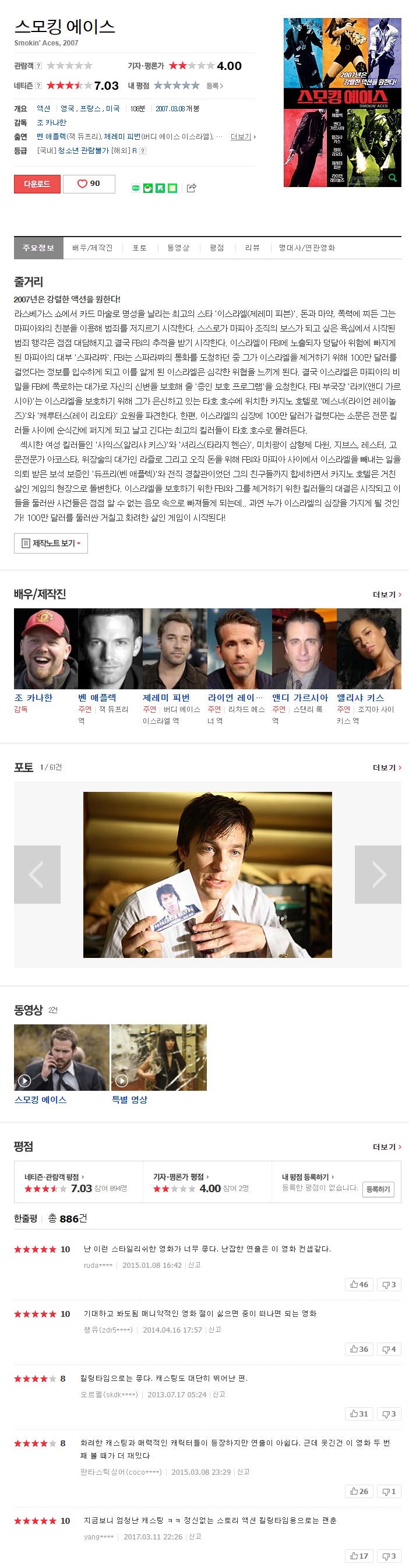Tap 등록하기 to register my rating
The height and width of the screenshot is (1568, 409).
[x=378, y=1189]
